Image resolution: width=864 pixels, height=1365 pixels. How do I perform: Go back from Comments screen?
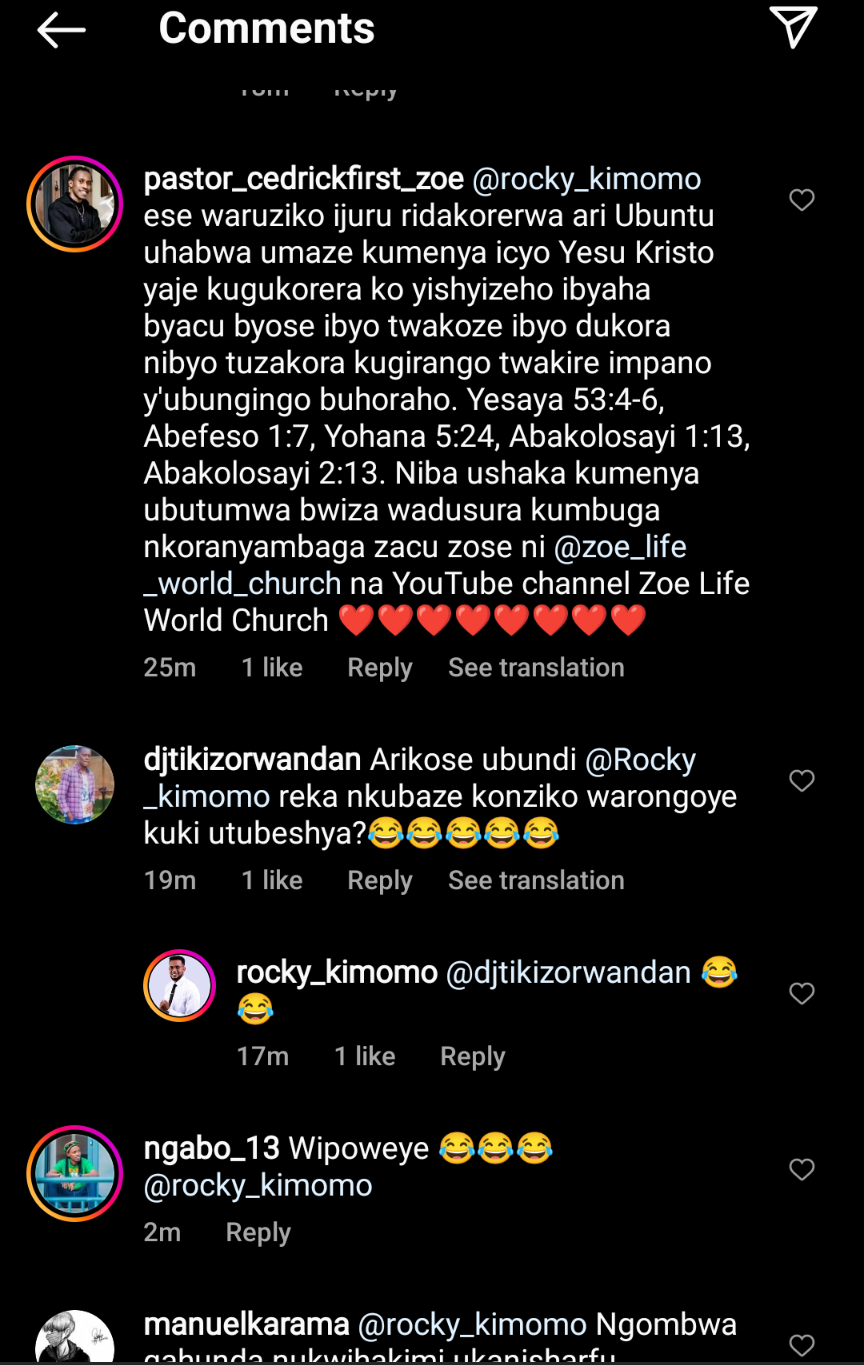coord(61,30)
